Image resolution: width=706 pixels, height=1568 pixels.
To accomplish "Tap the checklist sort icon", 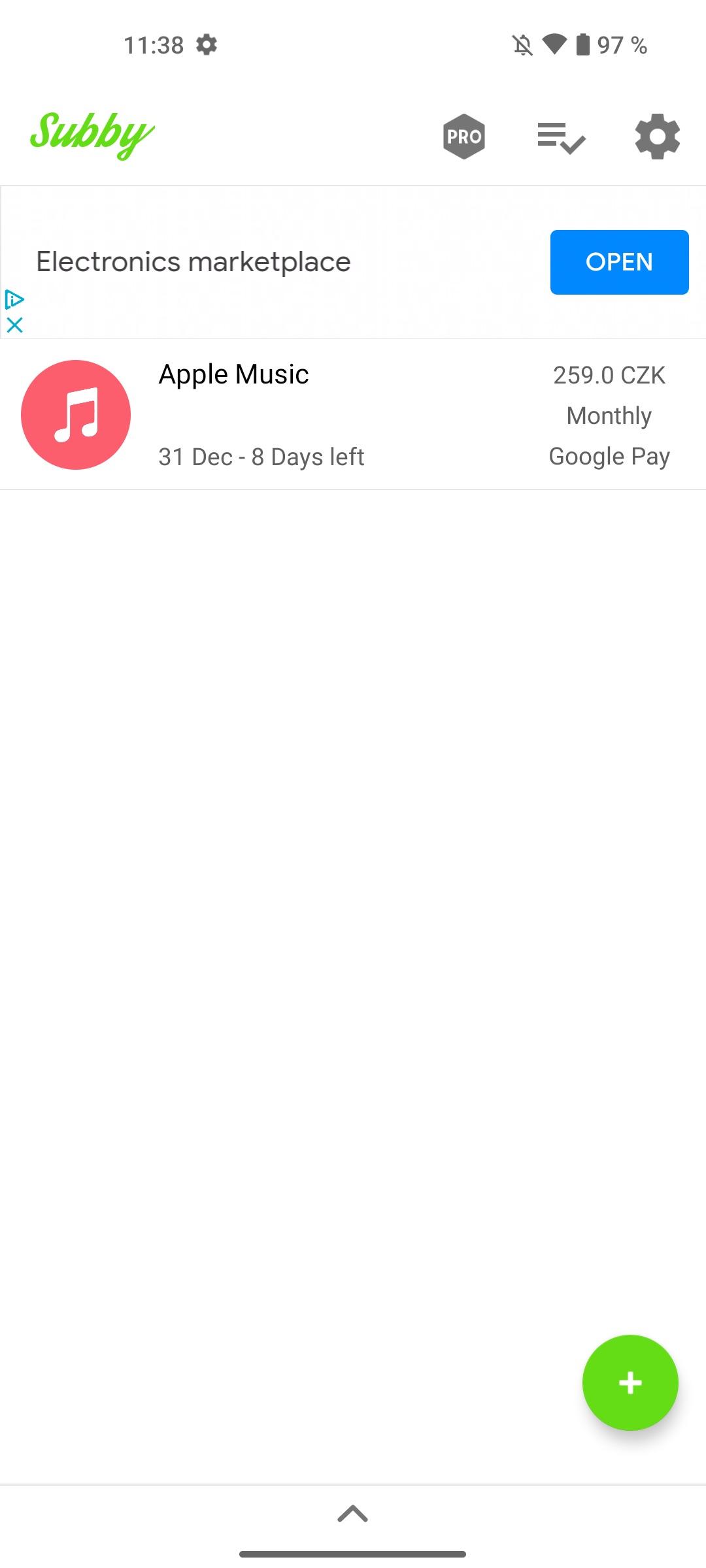I will pyautogui.click(x=561, y=137).
